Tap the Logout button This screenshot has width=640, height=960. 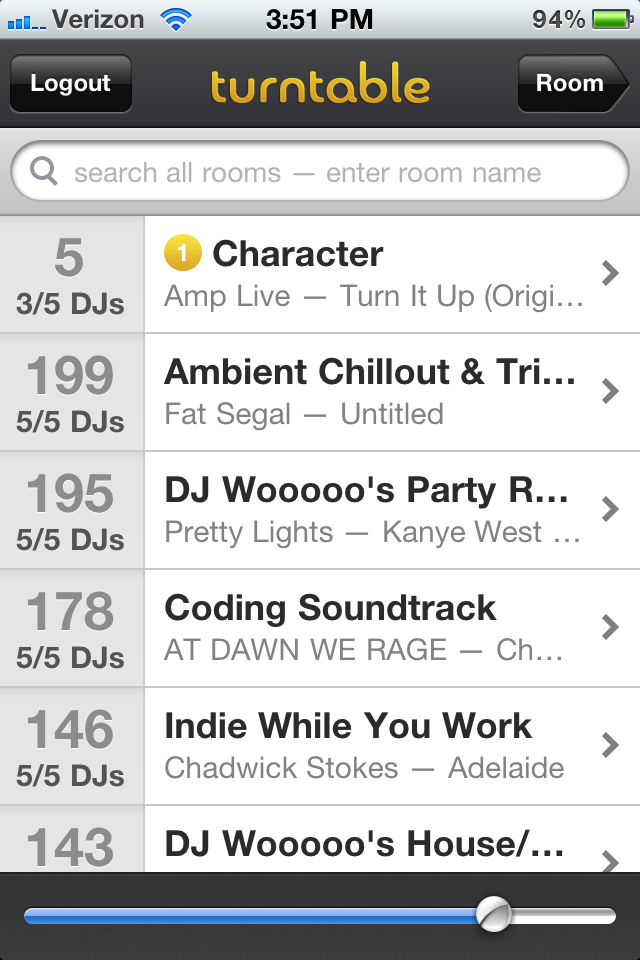(x=70, y=83)
